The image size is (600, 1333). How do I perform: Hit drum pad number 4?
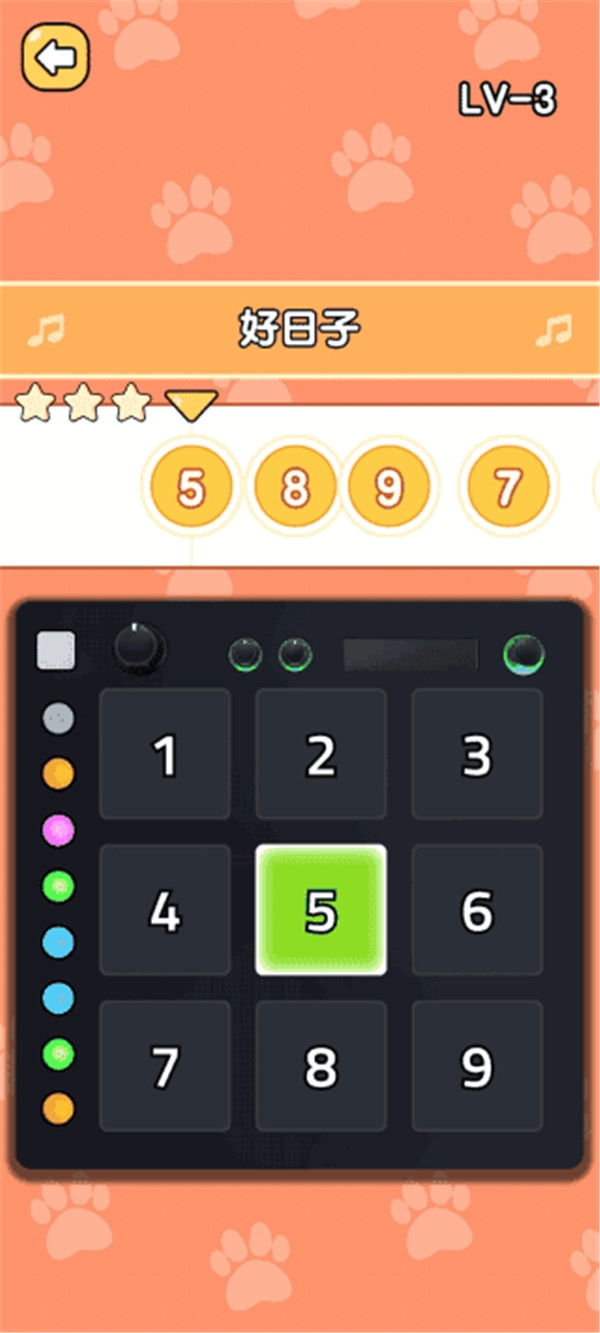165,910
